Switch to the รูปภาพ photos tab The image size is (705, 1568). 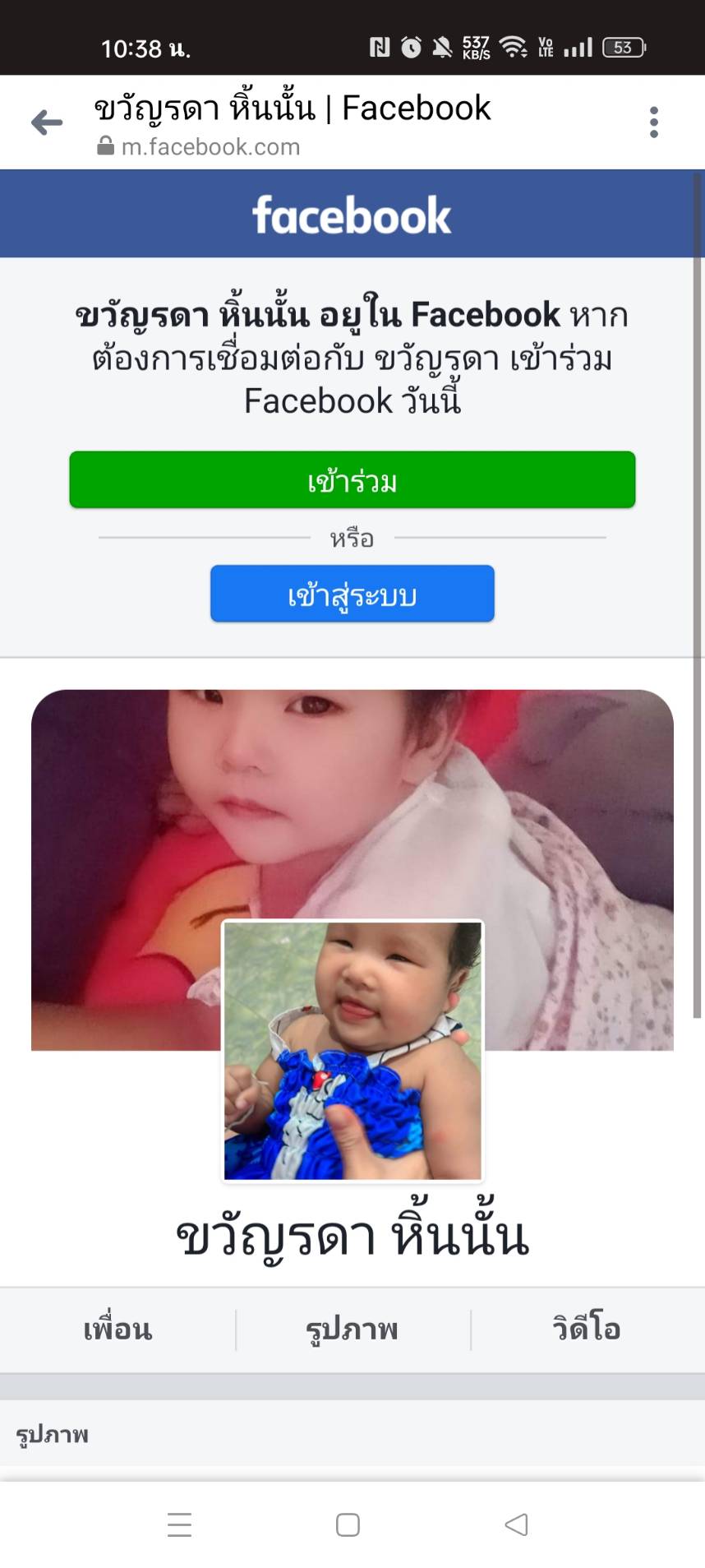coord(352,1330)
